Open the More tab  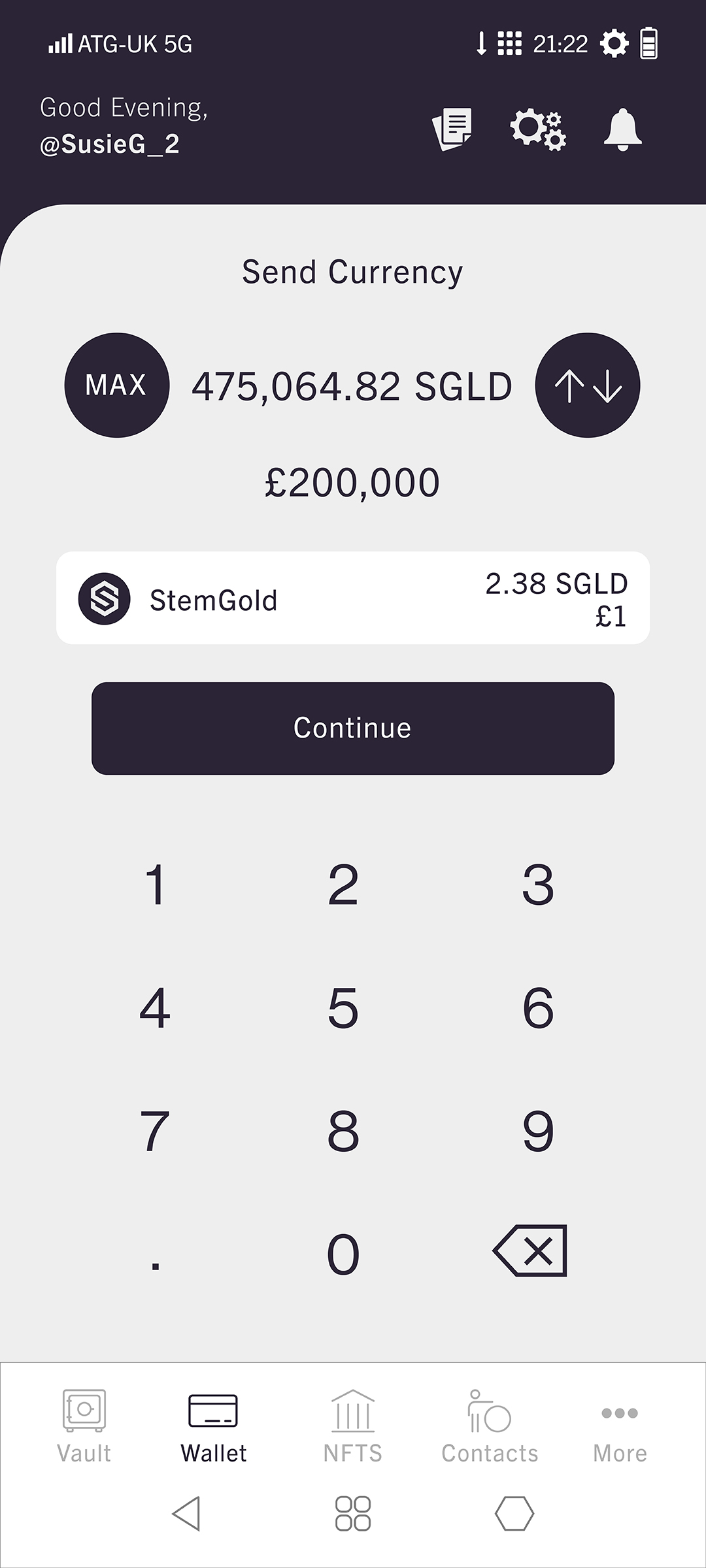(x=620, y=1426)
